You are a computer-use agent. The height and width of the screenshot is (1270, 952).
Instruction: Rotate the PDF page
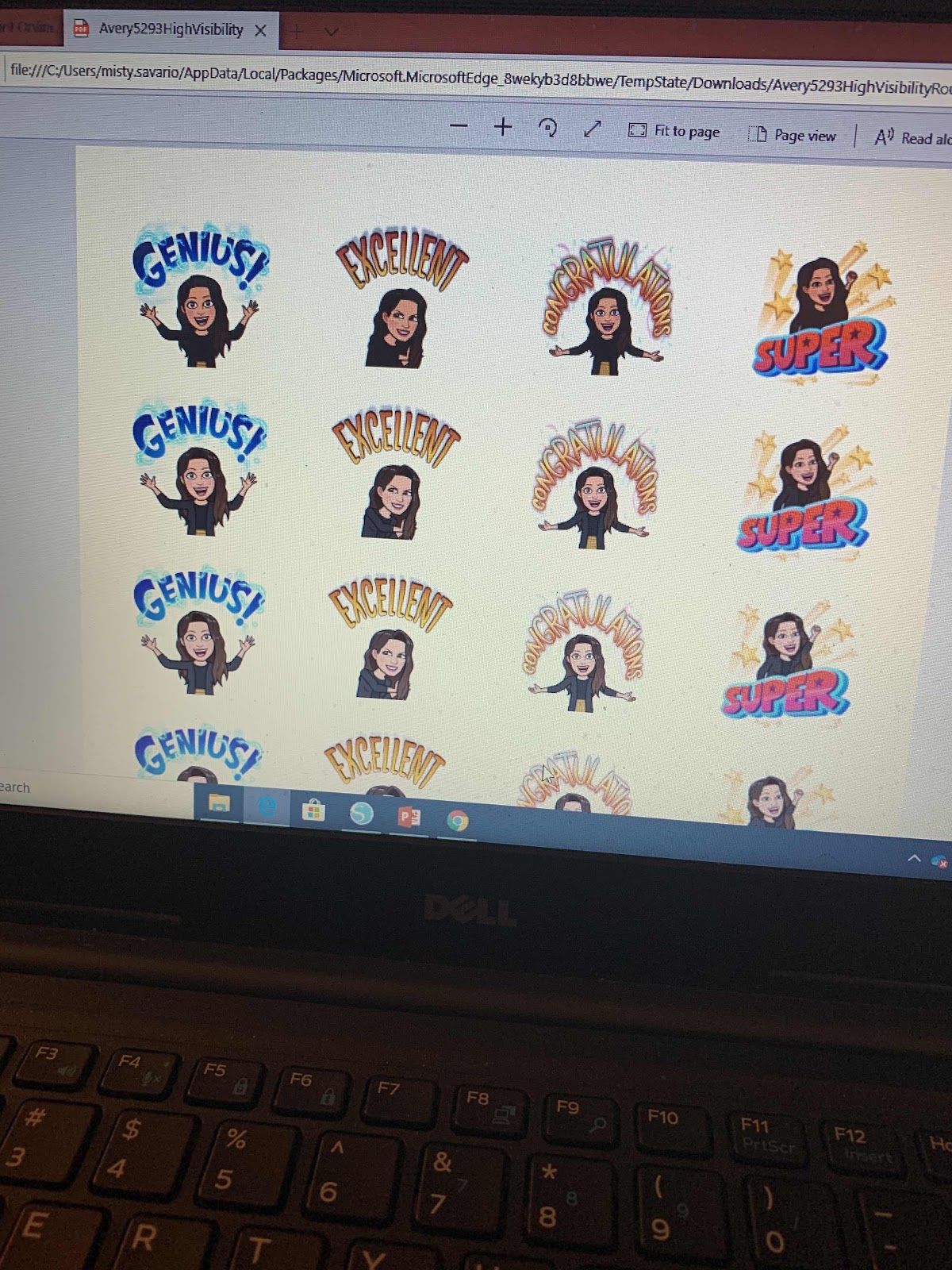pos(547,127)
